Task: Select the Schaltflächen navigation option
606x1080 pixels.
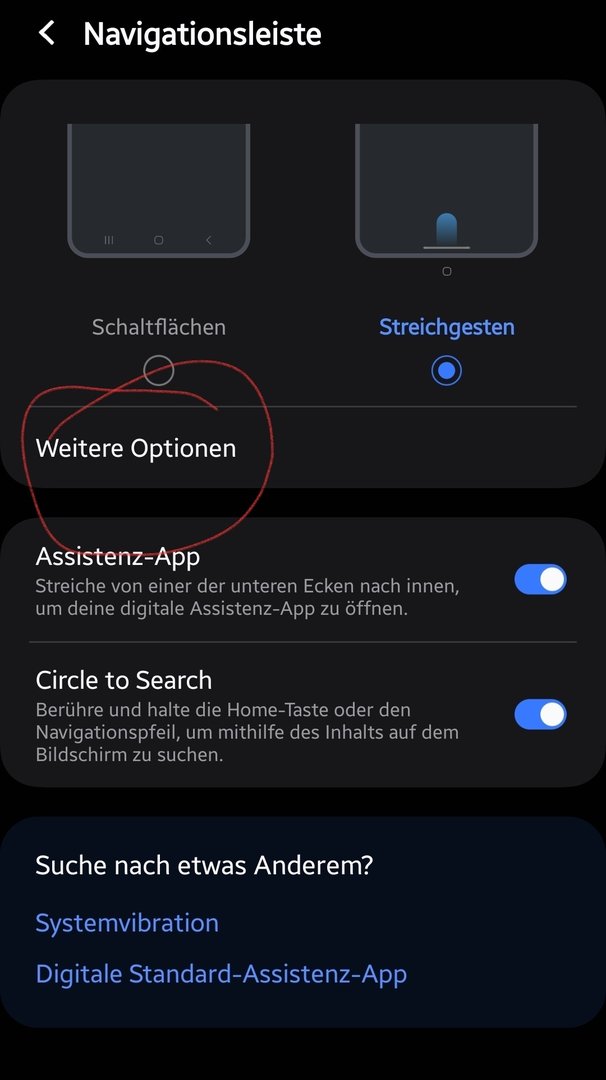Action: (x=158, y=370)
